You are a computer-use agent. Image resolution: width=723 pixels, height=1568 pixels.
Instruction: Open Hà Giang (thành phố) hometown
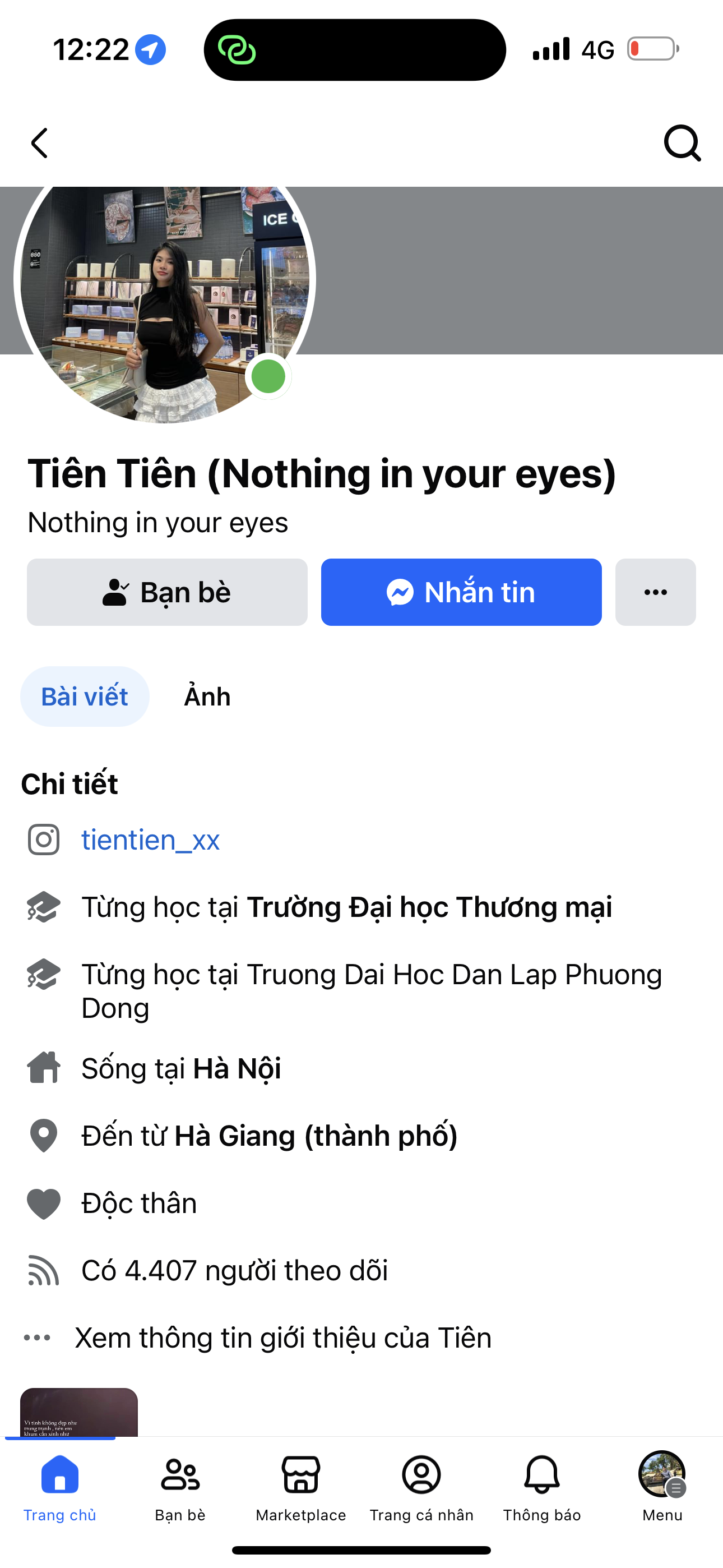pos(316,1136)
